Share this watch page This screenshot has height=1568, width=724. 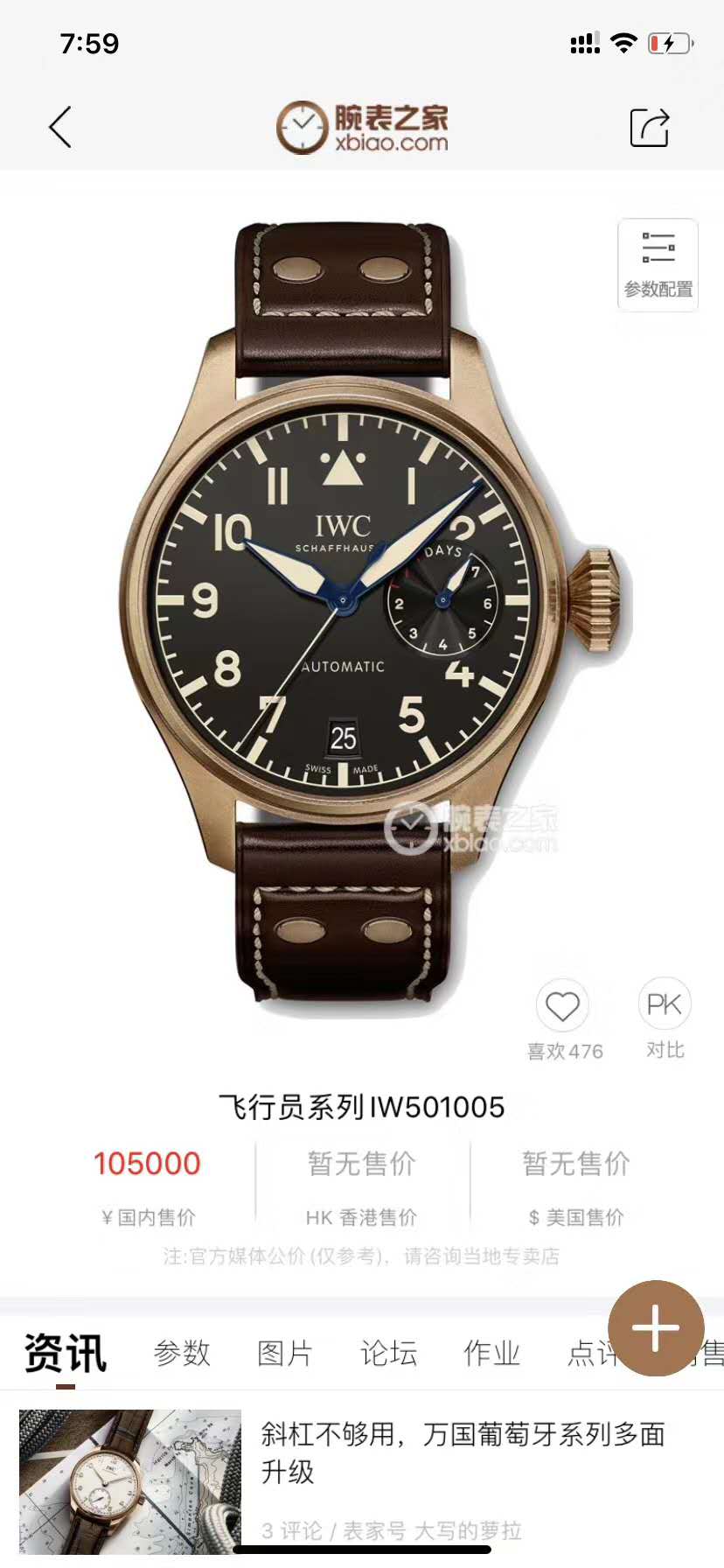pyautogui.click(x=649, y=128)
